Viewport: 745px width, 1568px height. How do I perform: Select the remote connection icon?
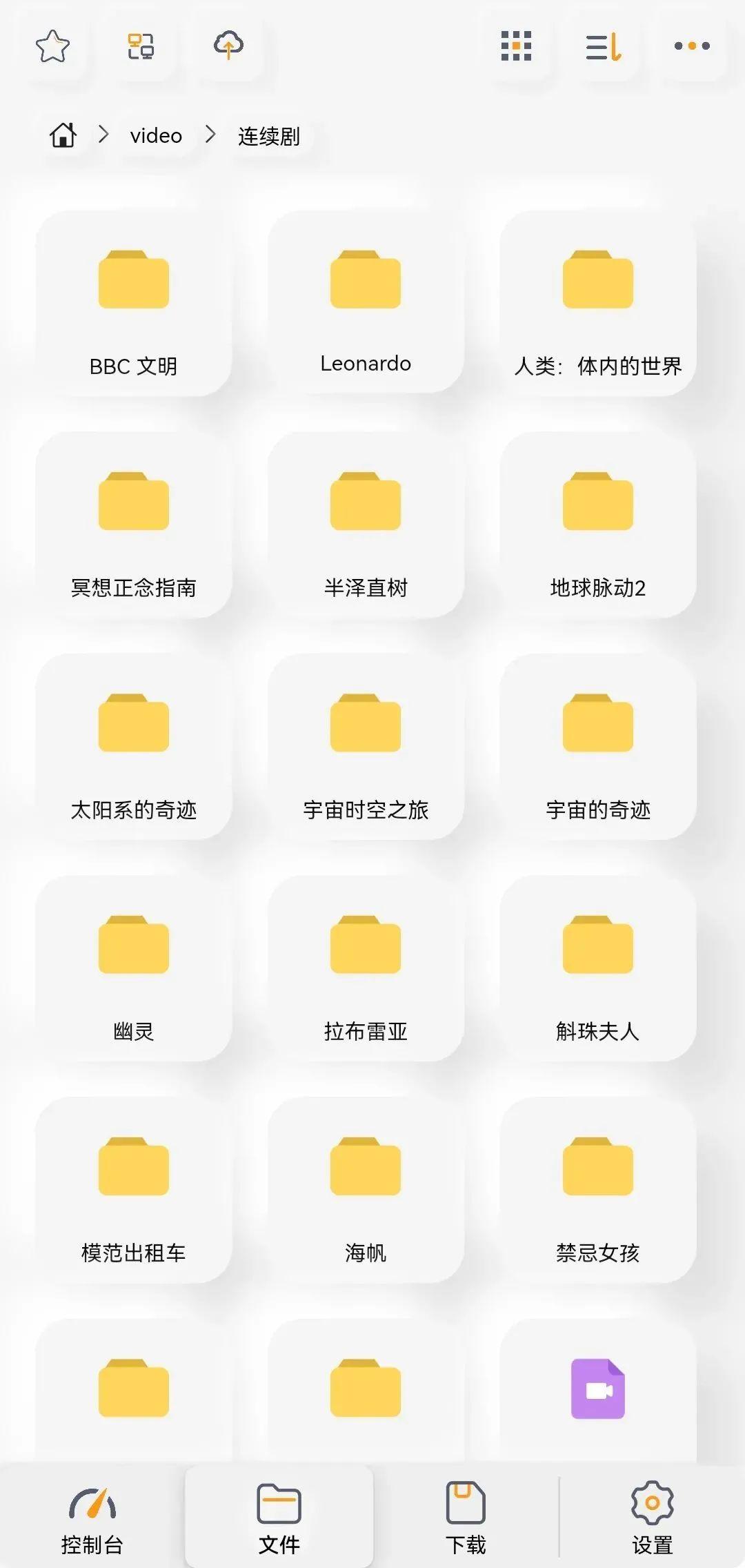[141, 46]
